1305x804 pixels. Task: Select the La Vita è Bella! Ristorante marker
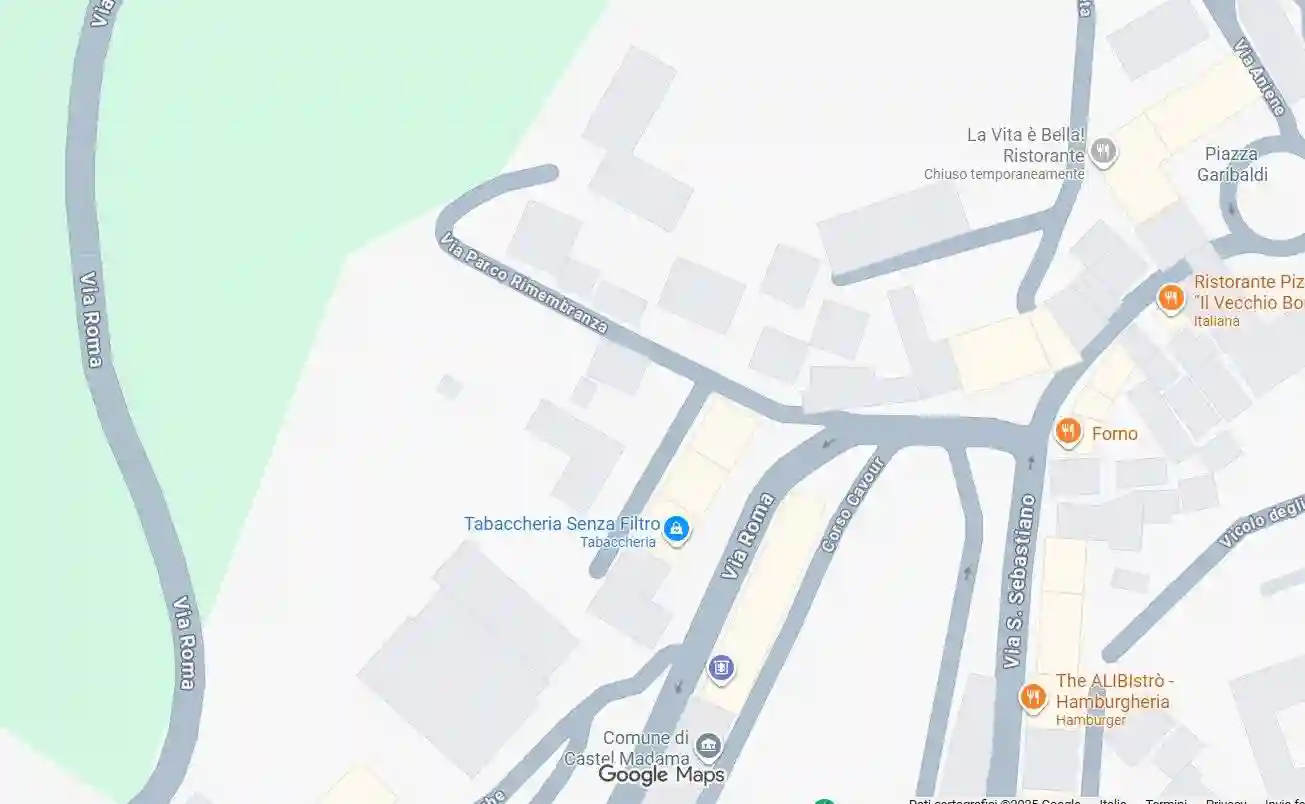[x=1102, y=153]
